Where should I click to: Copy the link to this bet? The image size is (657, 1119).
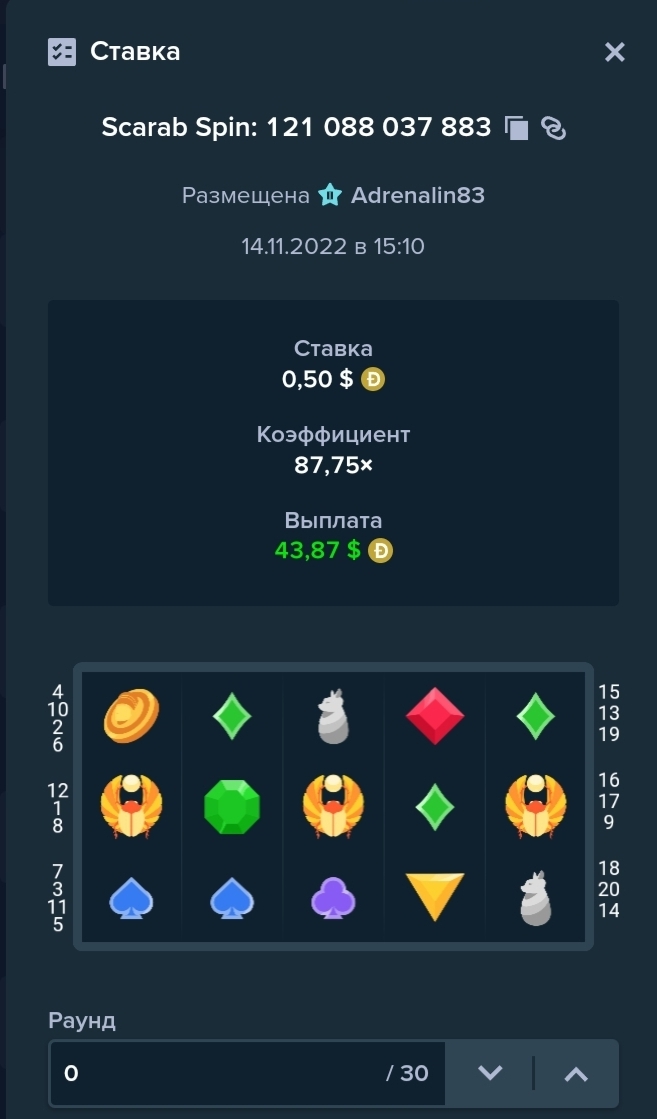coord(554,128)
